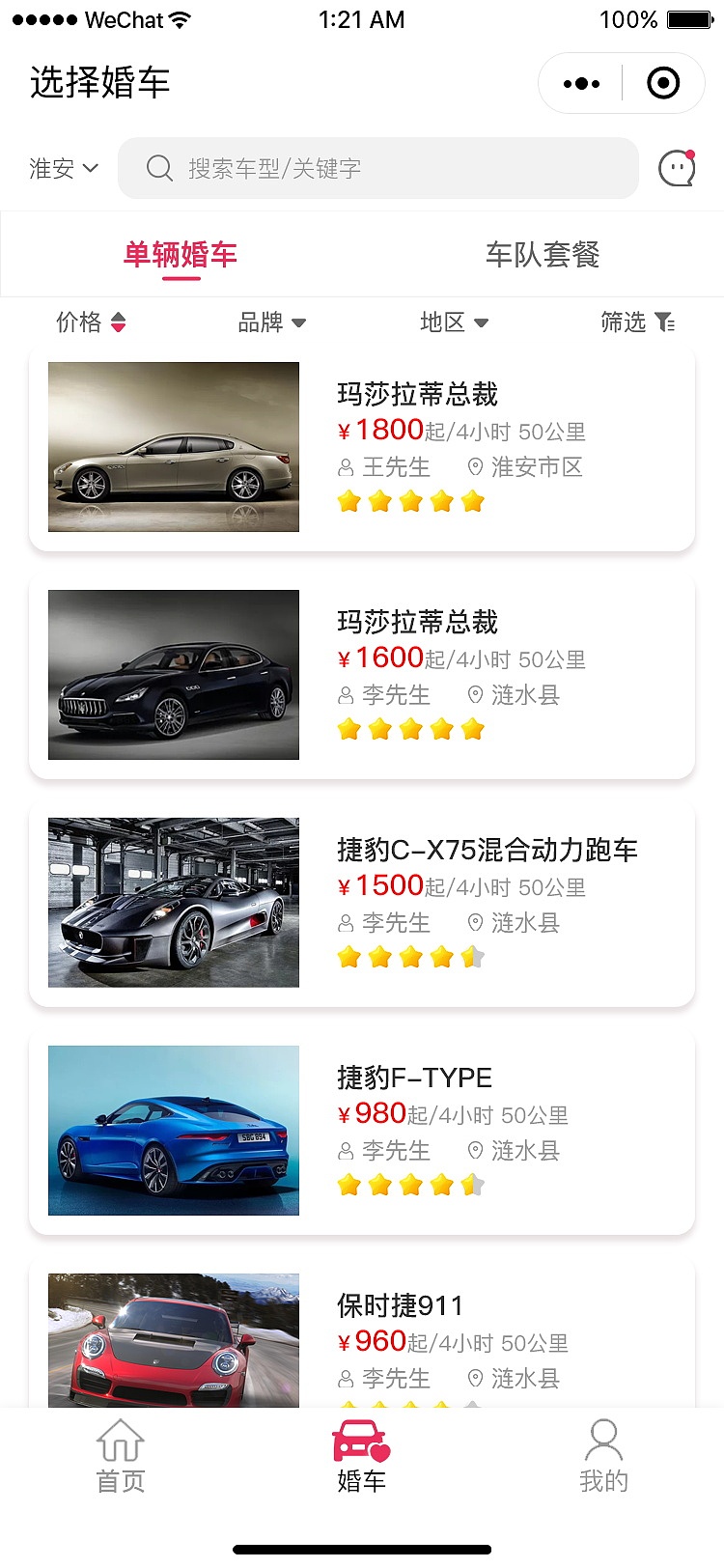Open the 品牌 brand filter dropdown
The width and height of the screenshot is (724, 1568).
(x=273, y=322)
